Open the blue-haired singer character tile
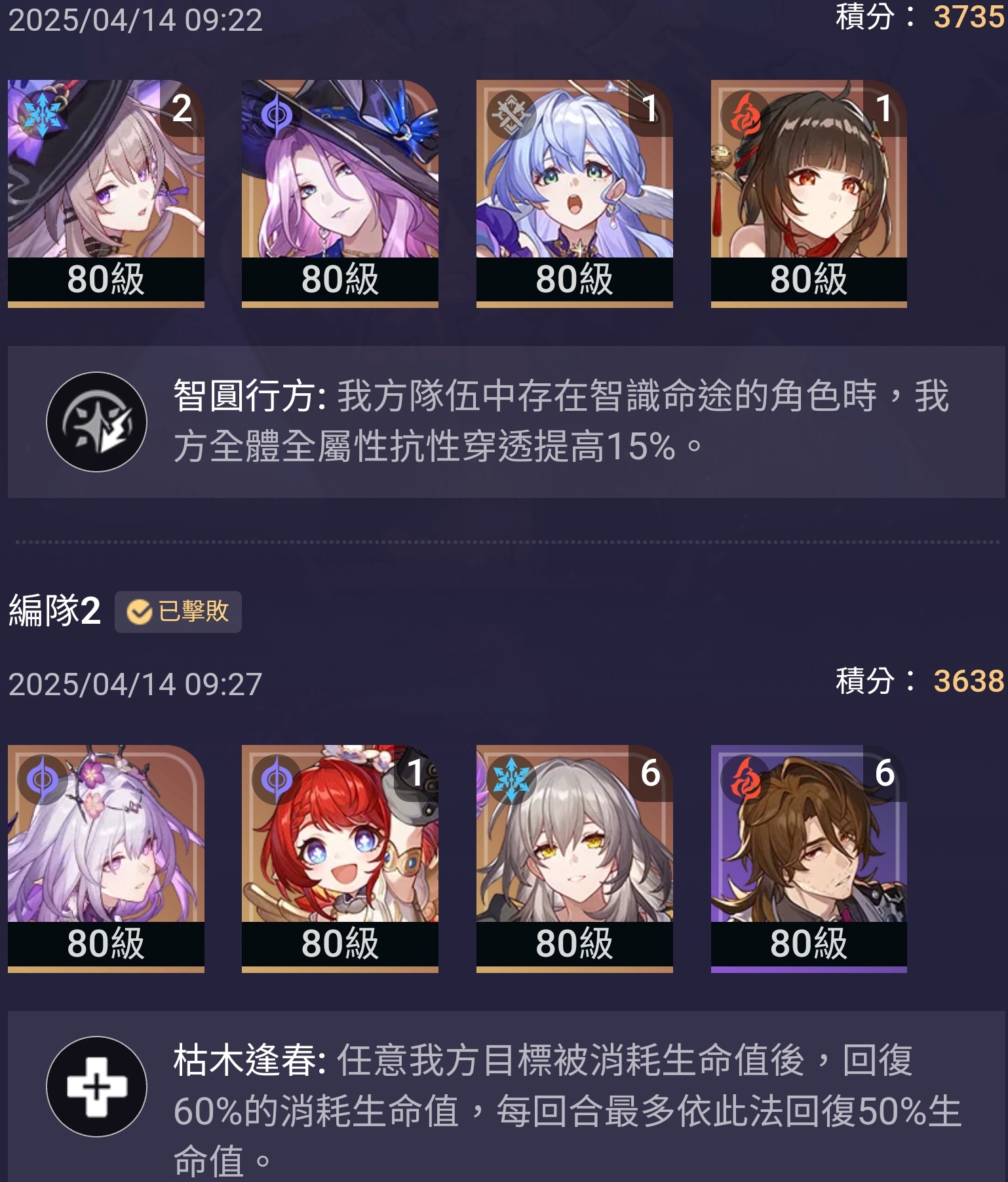The width and height of the screenshot is (1008, 1182). pyautogui.click(x=574, y=193)
